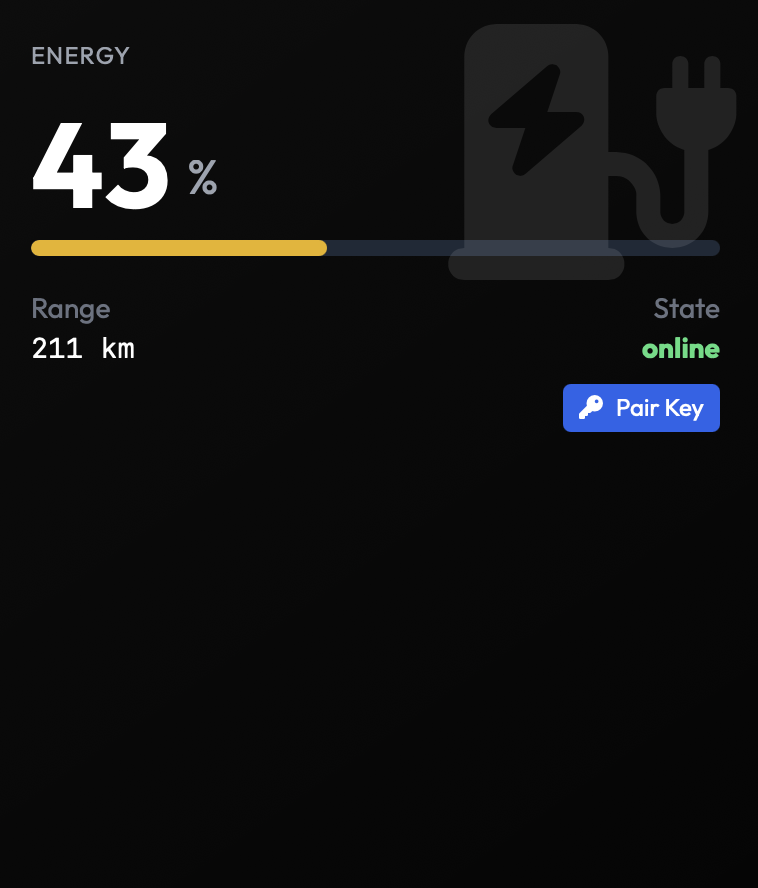Image resolution: width=758 pixels, height=888 pixels.
Task: Expand the ENERGY section header
Action: (80, 56)
